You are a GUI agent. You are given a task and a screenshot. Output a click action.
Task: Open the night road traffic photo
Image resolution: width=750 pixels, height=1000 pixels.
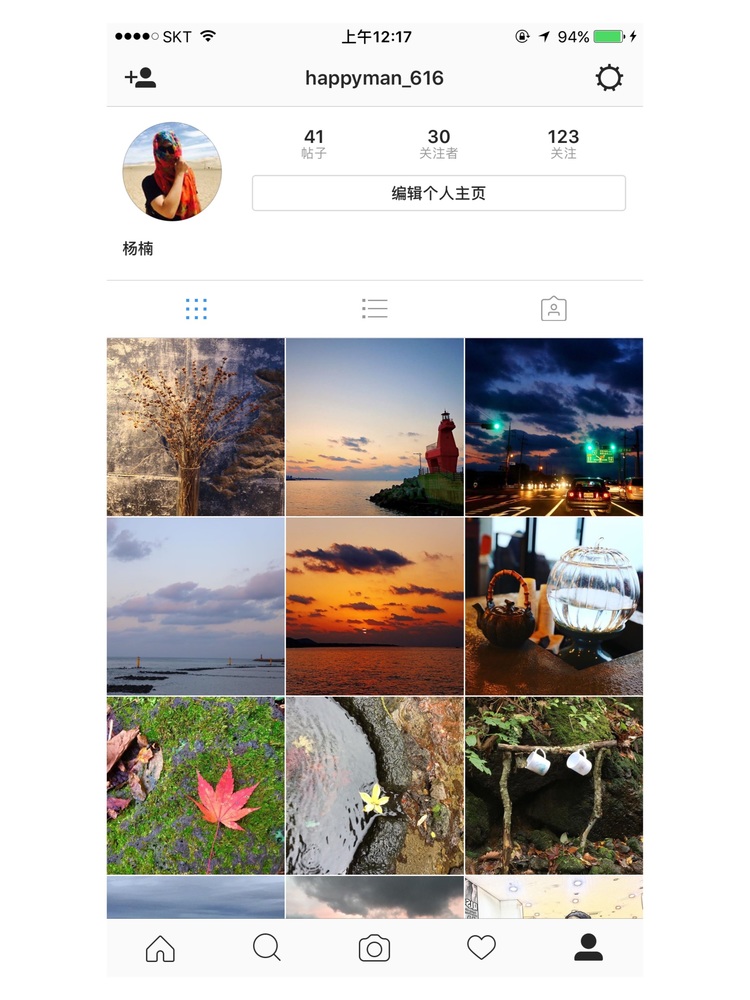554,427
